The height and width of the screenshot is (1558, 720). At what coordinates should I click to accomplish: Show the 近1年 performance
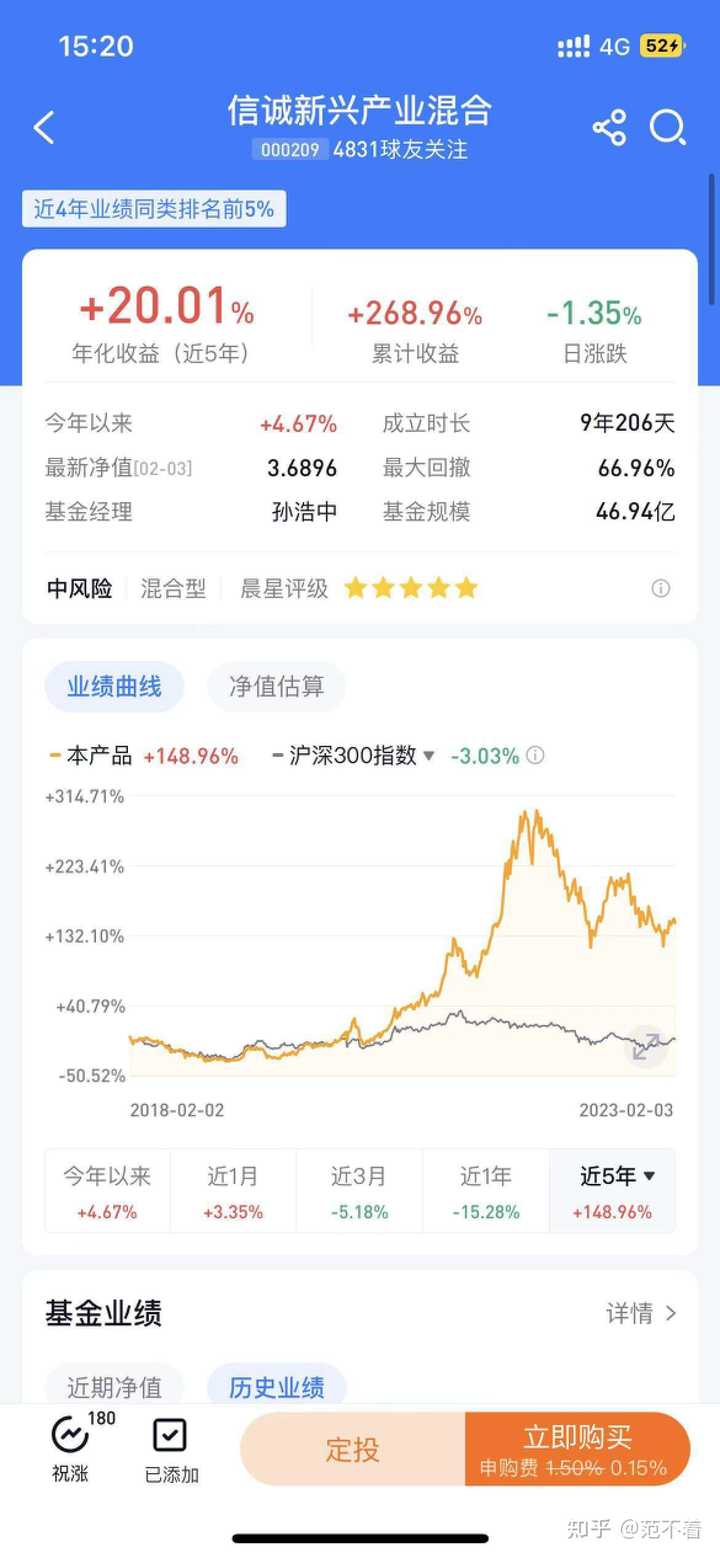pos(485,1190)
